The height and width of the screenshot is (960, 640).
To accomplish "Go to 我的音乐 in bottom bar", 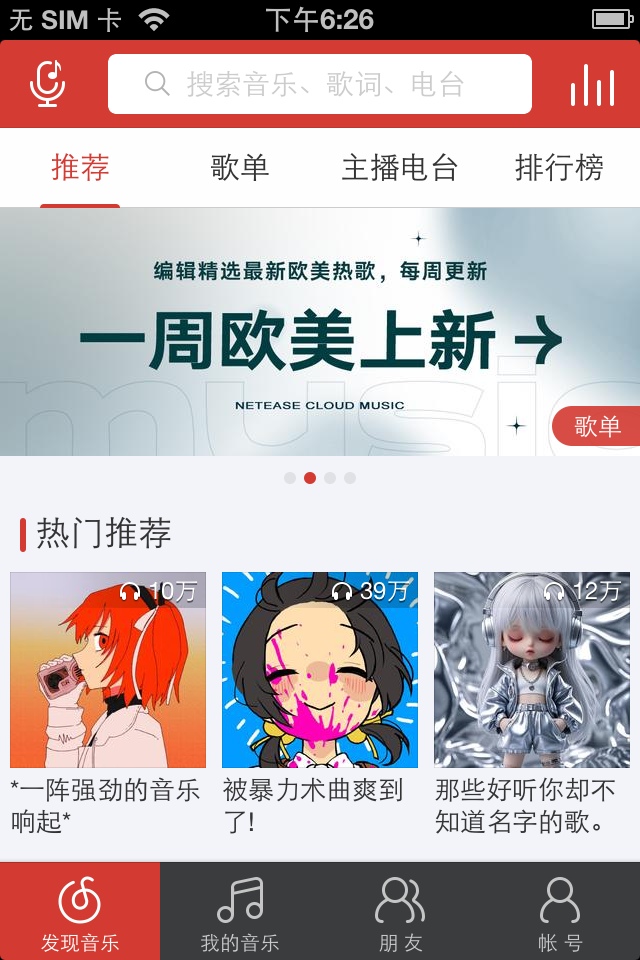I will point(240,912).
